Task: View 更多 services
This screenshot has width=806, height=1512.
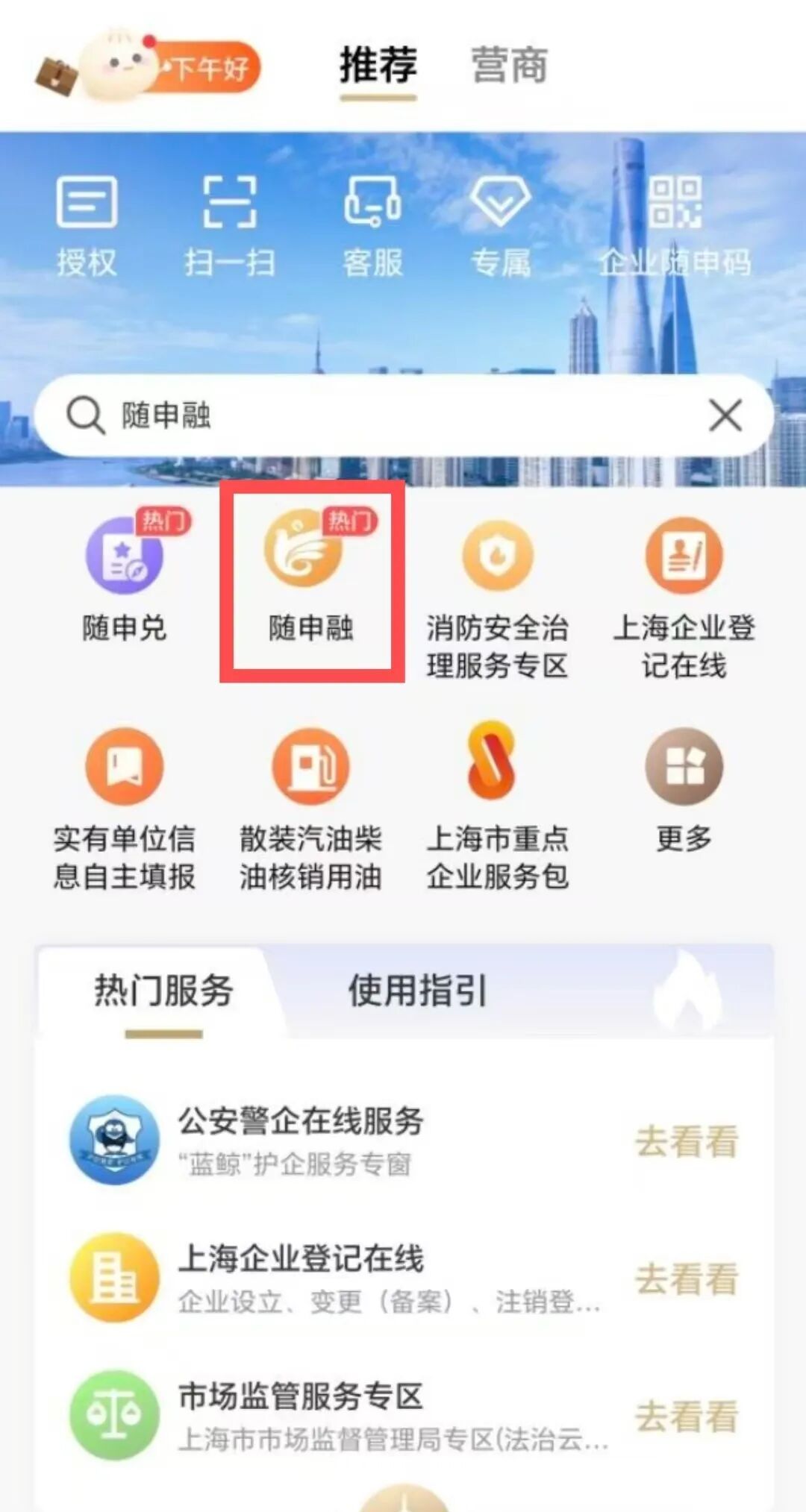Action: coord(684,791)
